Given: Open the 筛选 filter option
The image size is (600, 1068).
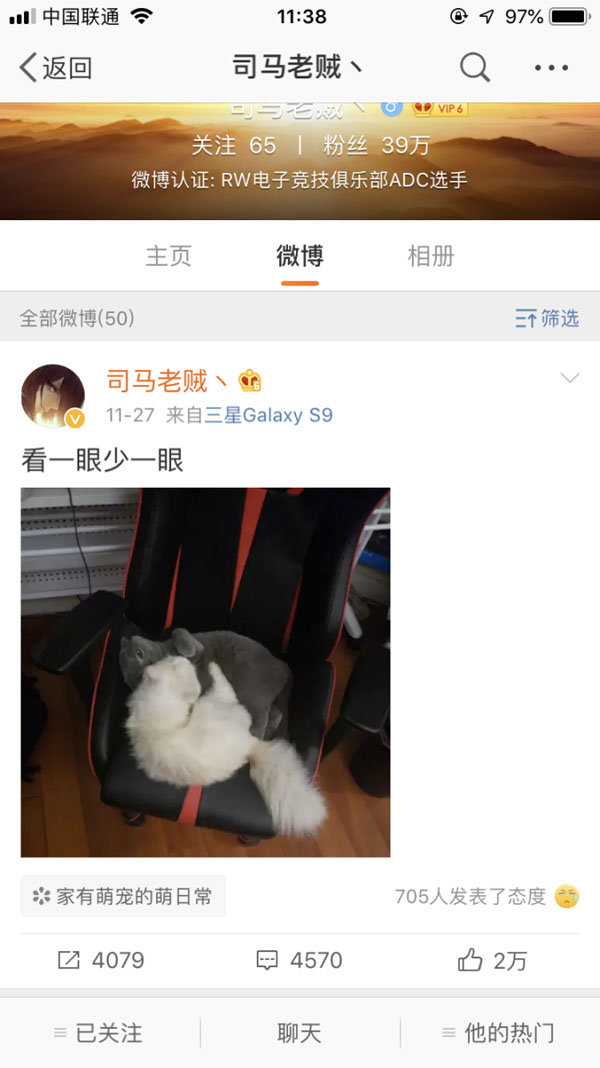Looking at the screenshot, I should coord(547,318).
